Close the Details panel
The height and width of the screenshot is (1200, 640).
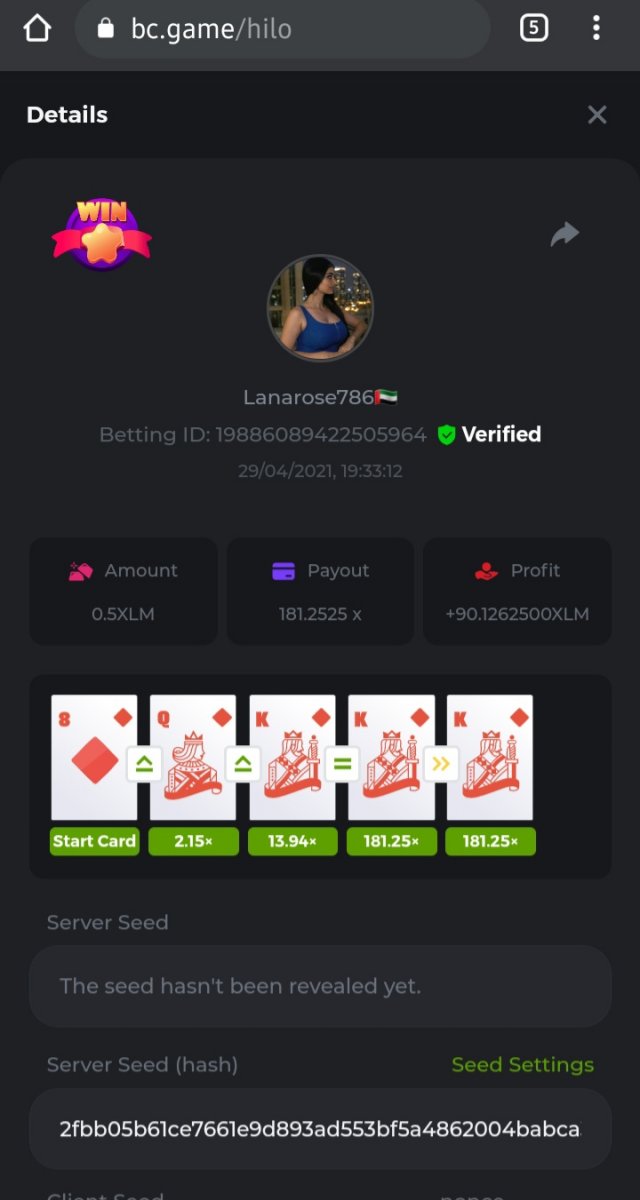597,115
